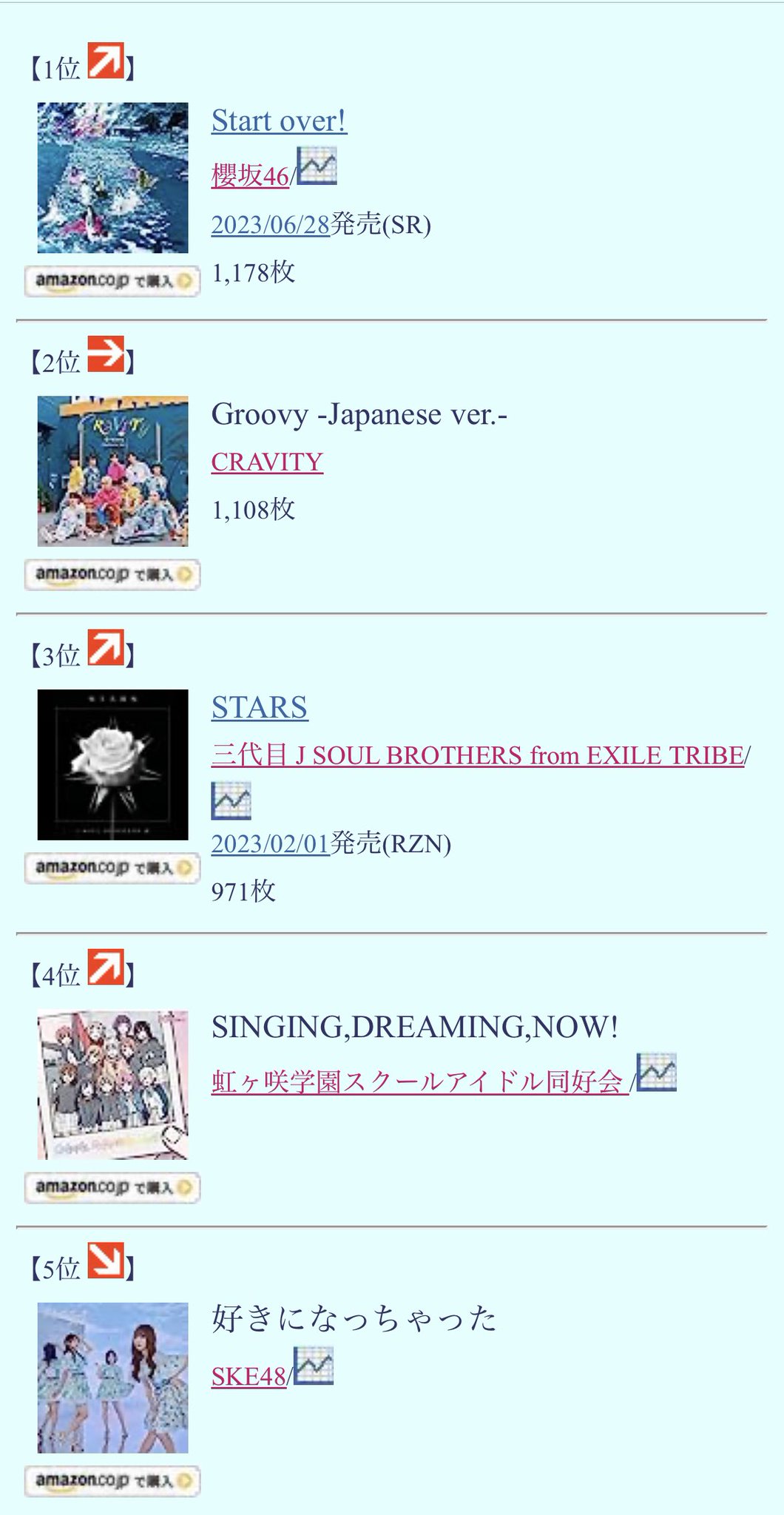Open the sales chart icon next to 櫻坂46
Viewport: 784px width, 1515px height.
pos(317,166)
